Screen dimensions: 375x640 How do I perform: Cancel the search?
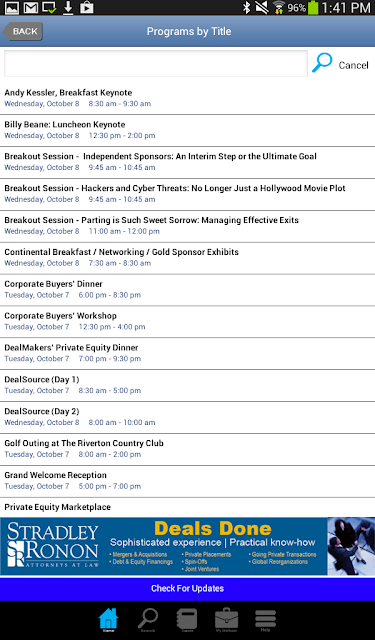pyautogui.click(x=353, y=65)
